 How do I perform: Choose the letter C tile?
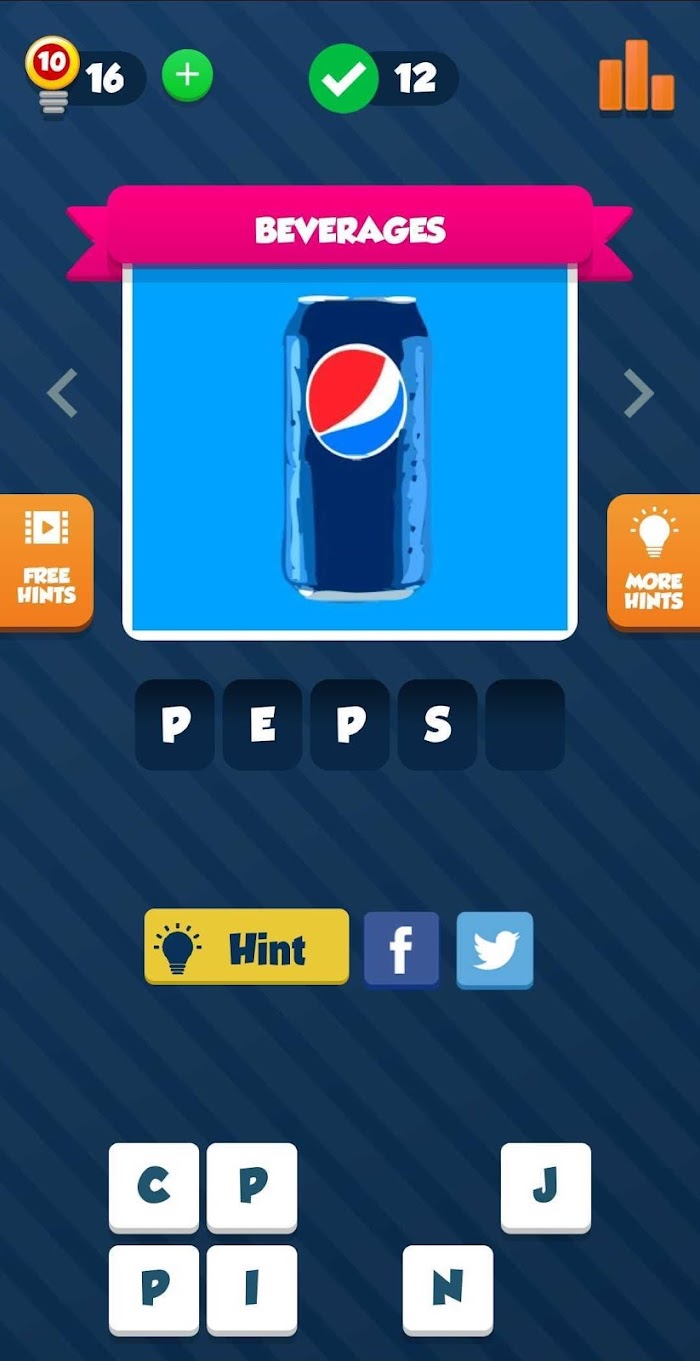pos(154,1187)
